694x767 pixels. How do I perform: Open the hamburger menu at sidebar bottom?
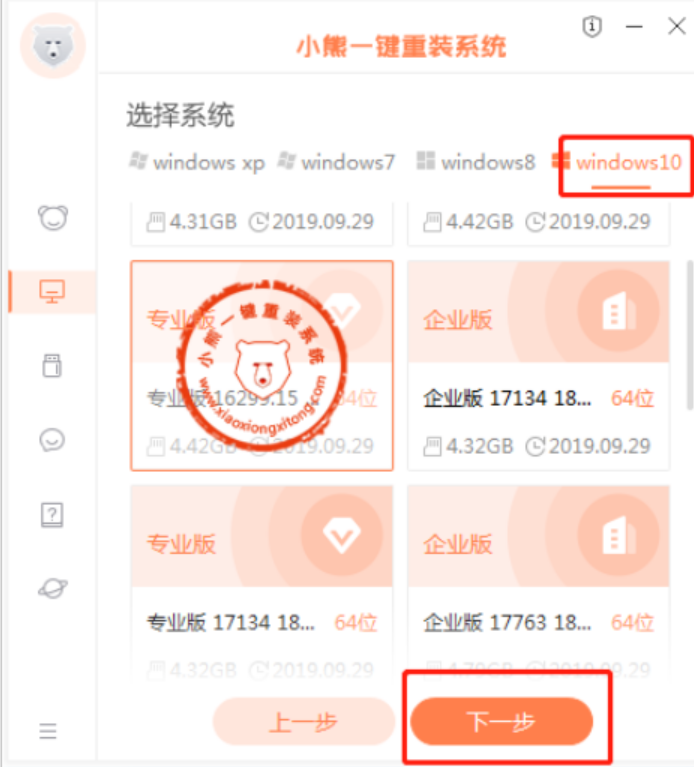point(48,731)
